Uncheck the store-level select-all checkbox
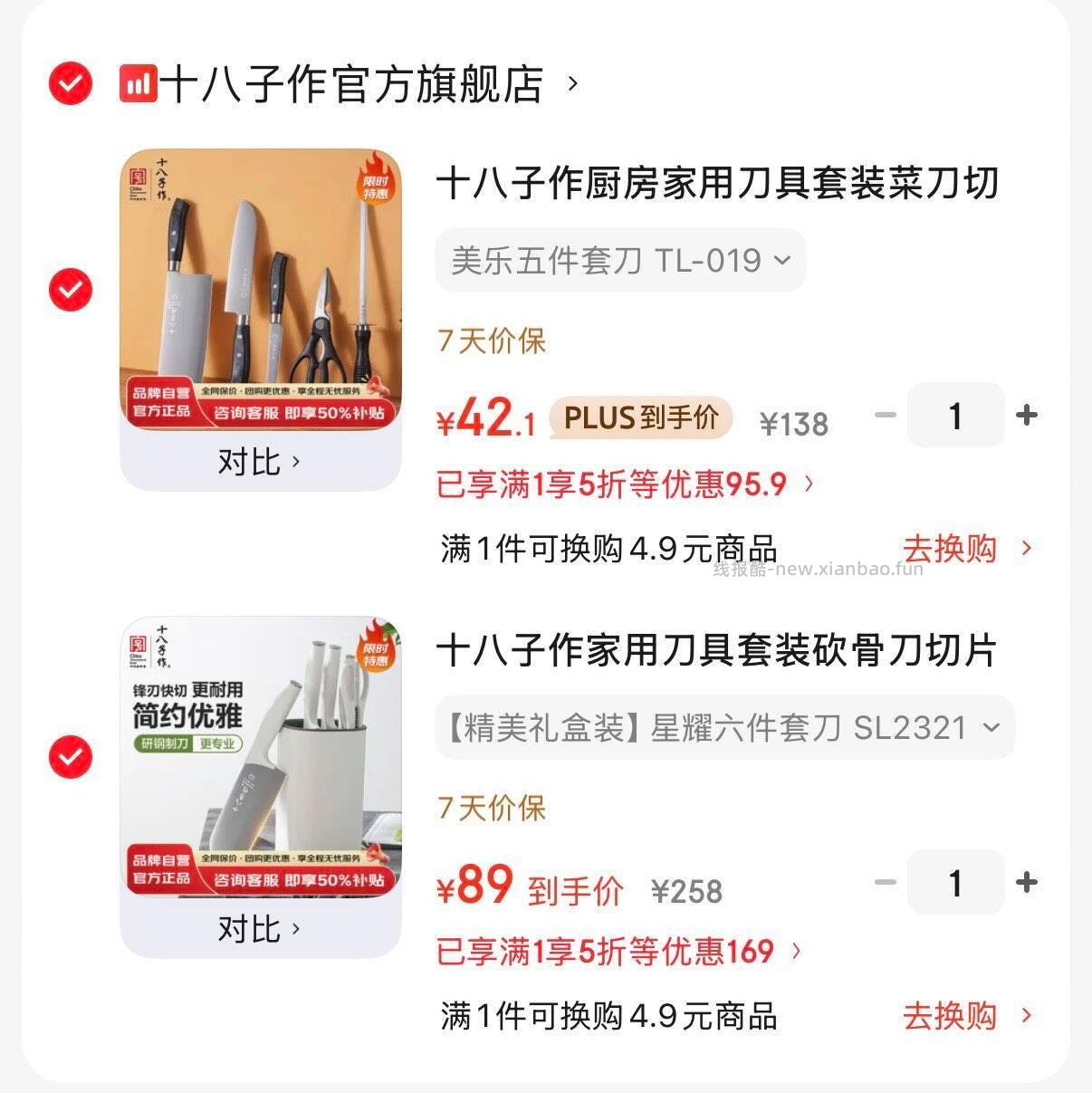Viewport: 1092px width, 1093px height. (70, 85)
